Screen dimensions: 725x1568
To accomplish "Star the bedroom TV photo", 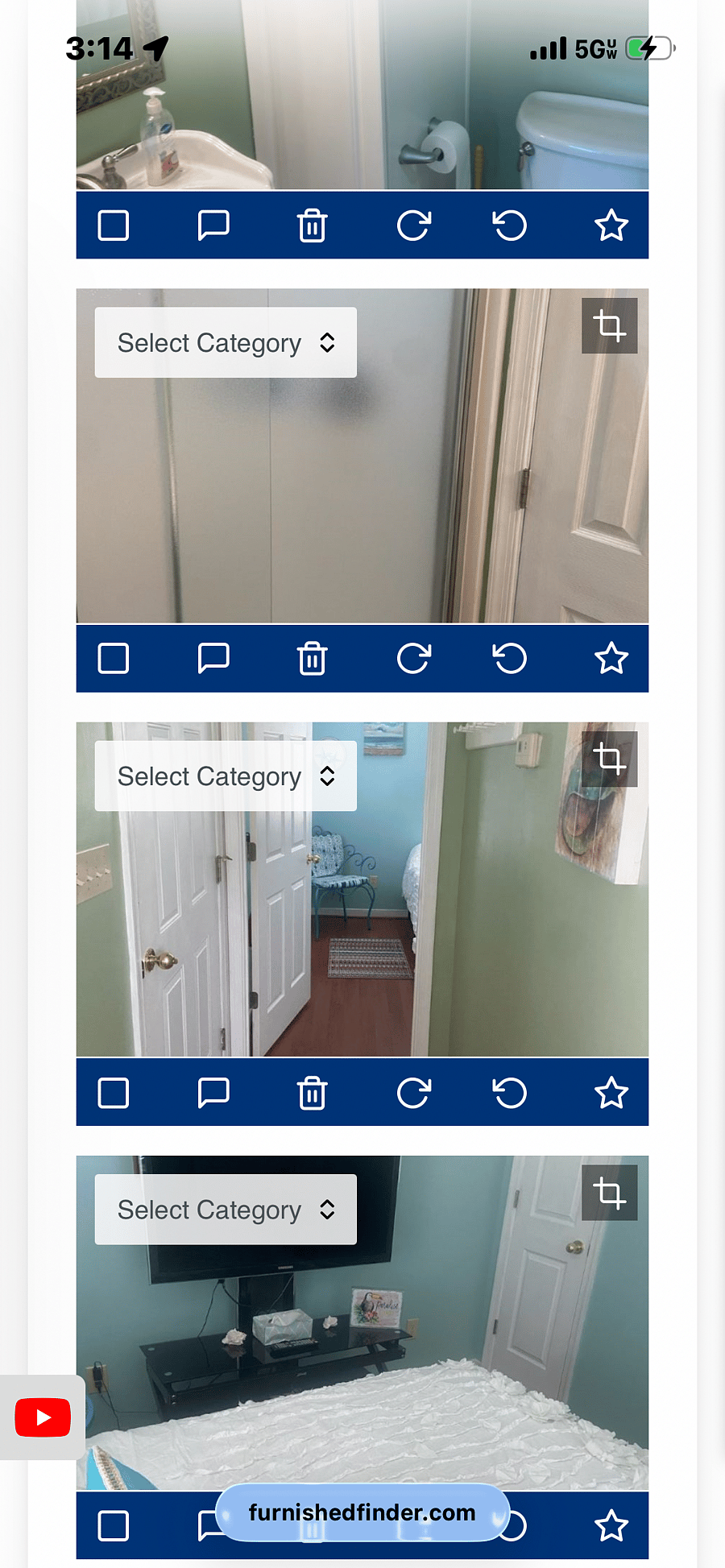I will click(x=611, y=1526).
